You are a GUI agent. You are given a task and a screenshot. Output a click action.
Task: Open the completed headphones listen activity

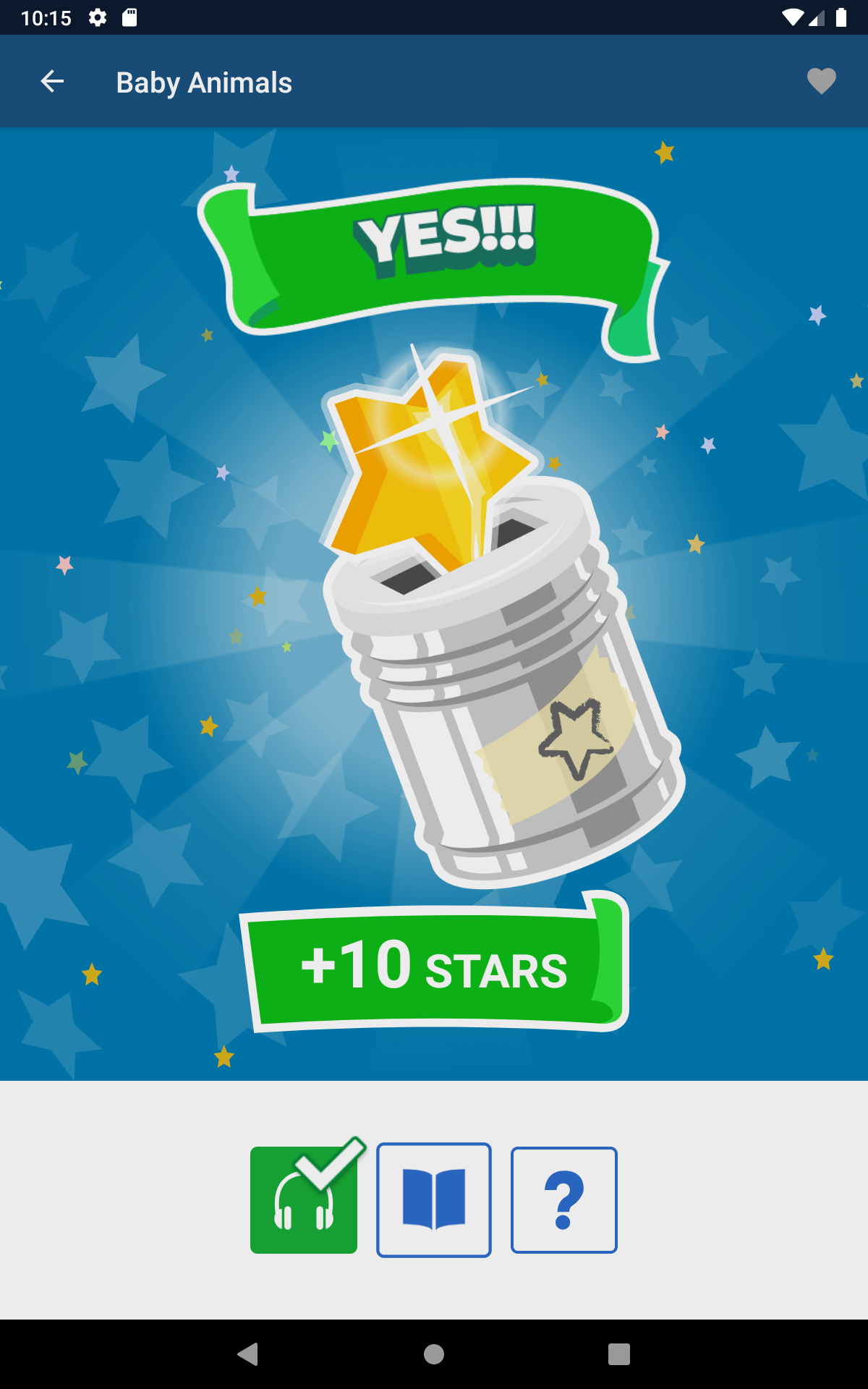click(304, 1199)
